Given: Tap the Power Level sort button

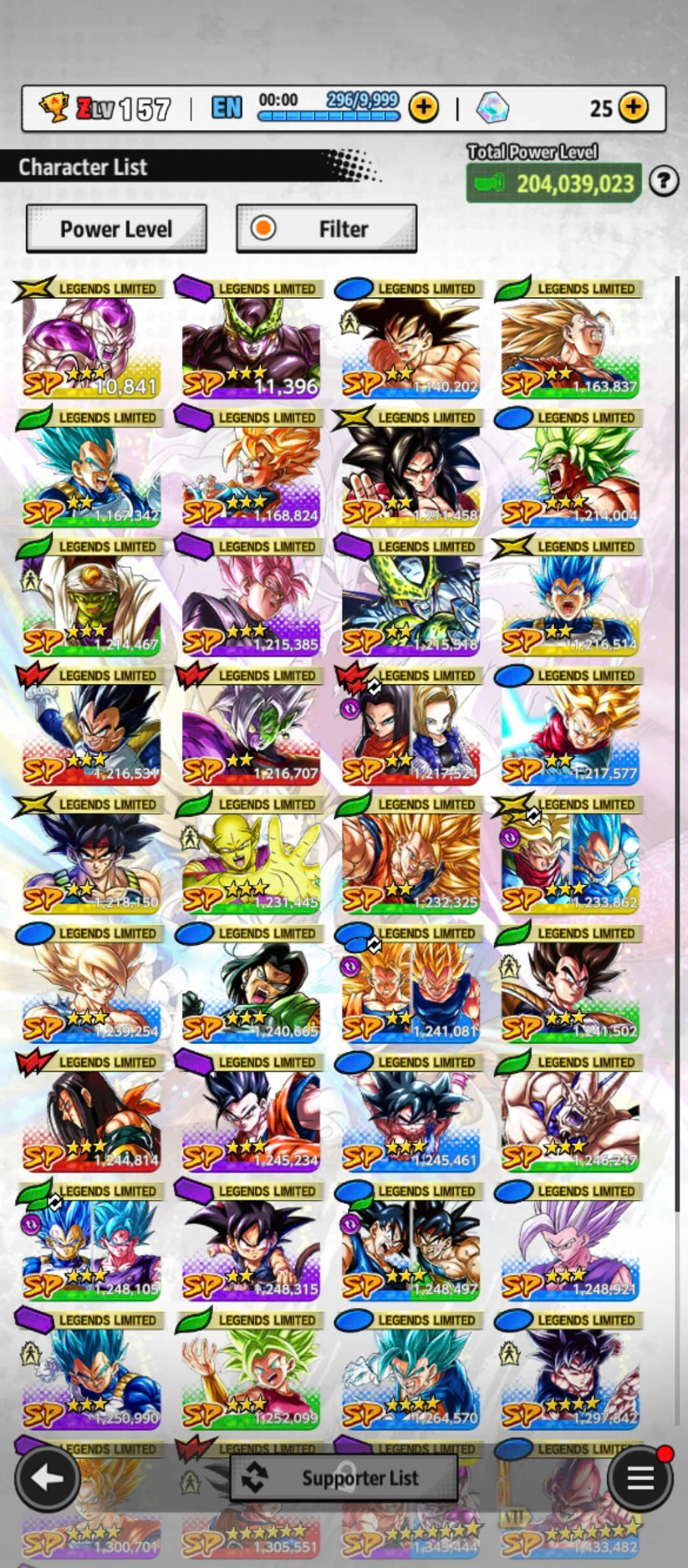Looking at the screenshot, I should point(116,229).
